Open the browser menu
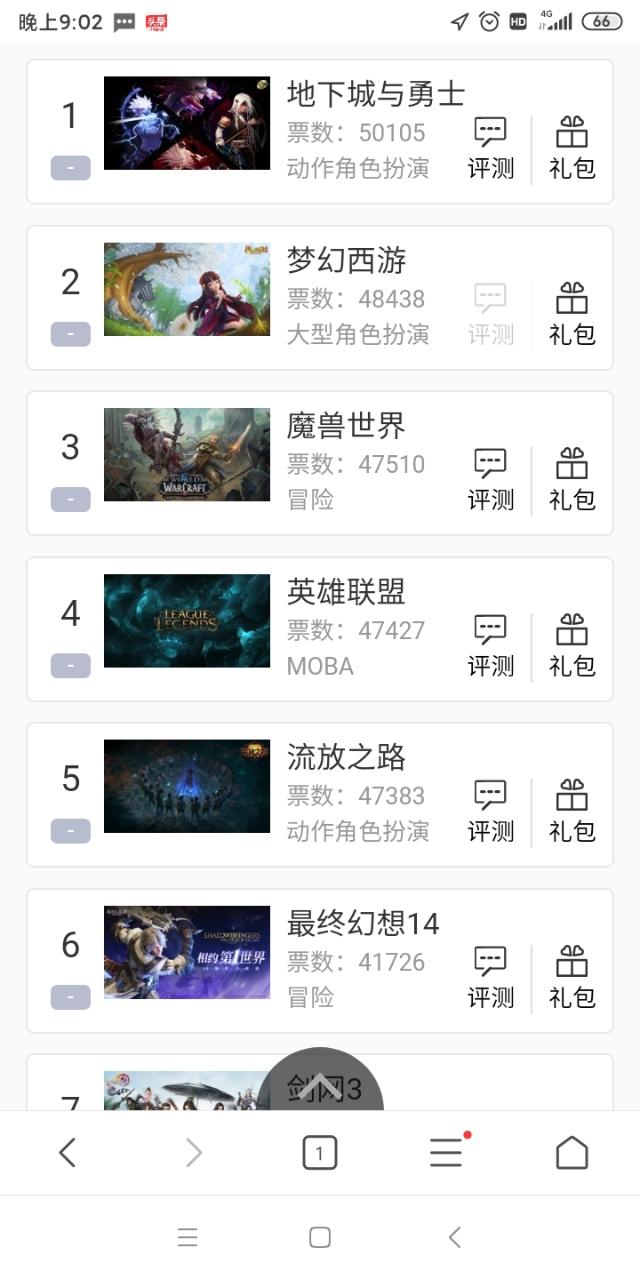This screenshot has height=1280, width=640. pos(446,1153)
